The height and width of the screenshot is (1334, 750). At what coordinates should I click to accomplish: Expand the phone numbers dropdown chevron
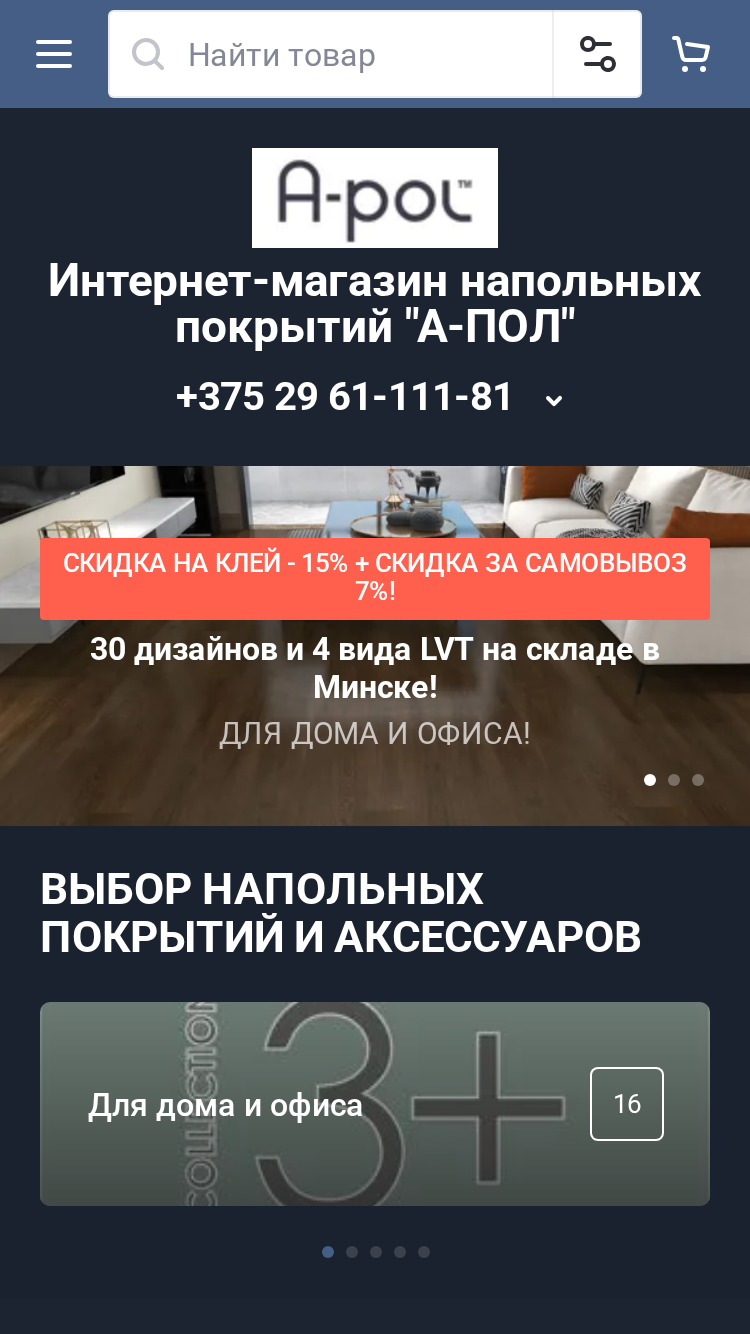coord(554,400)
